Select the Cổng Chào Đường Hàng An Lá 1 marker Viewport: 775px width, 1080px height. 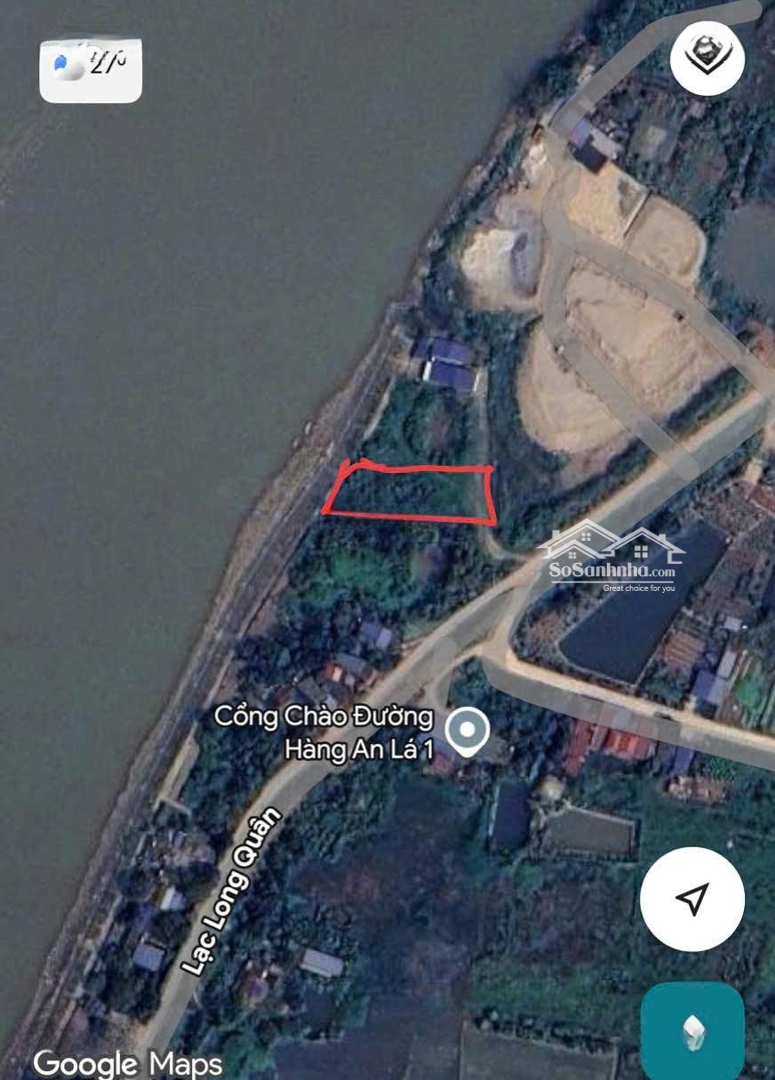point(467,731)
